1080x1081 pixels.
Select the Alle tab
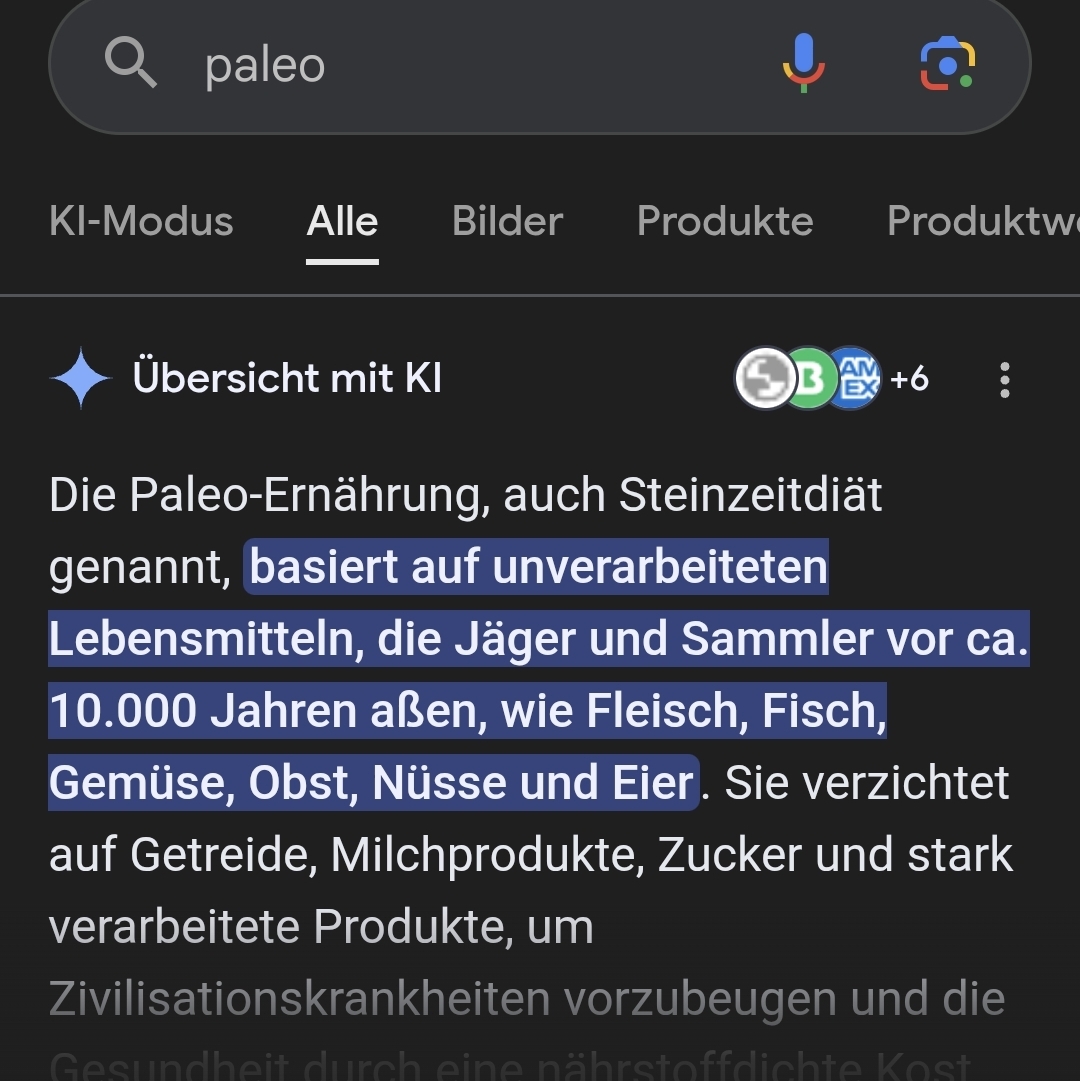click(x=342, y=221)
